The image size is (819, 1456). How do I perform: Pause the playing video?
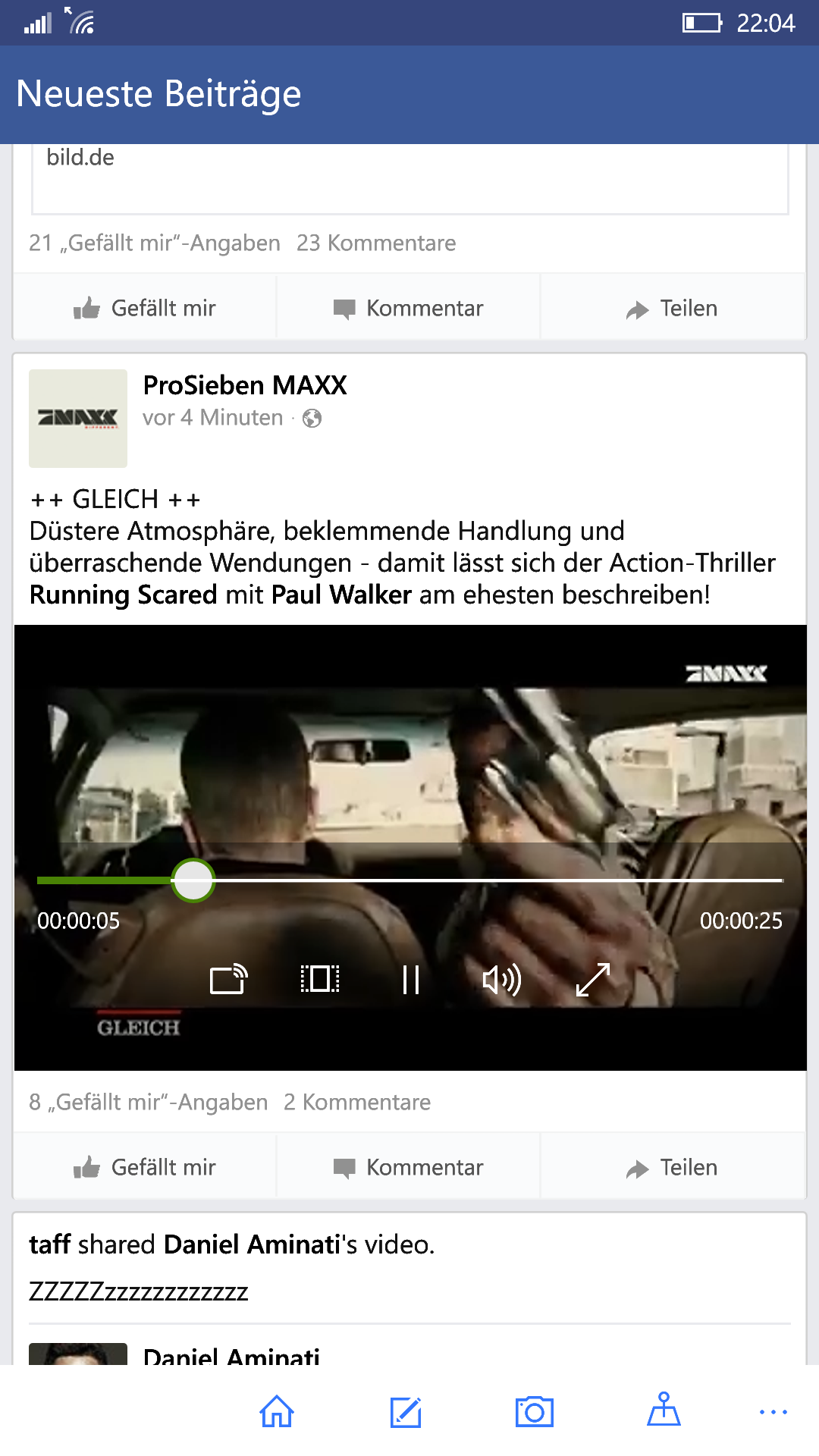tap(411, 980)
